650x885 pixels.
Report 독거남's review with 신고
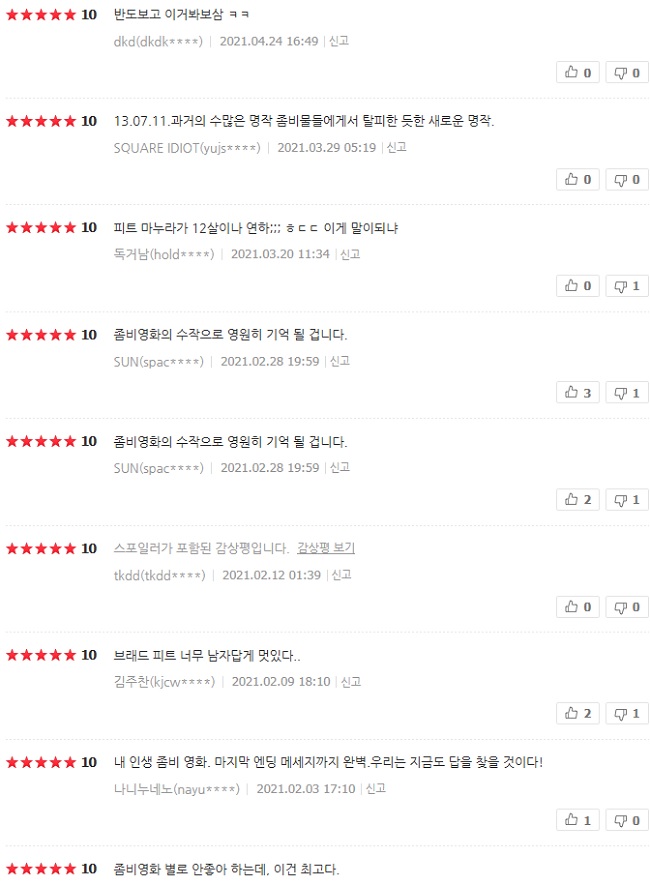click(350, 254)
